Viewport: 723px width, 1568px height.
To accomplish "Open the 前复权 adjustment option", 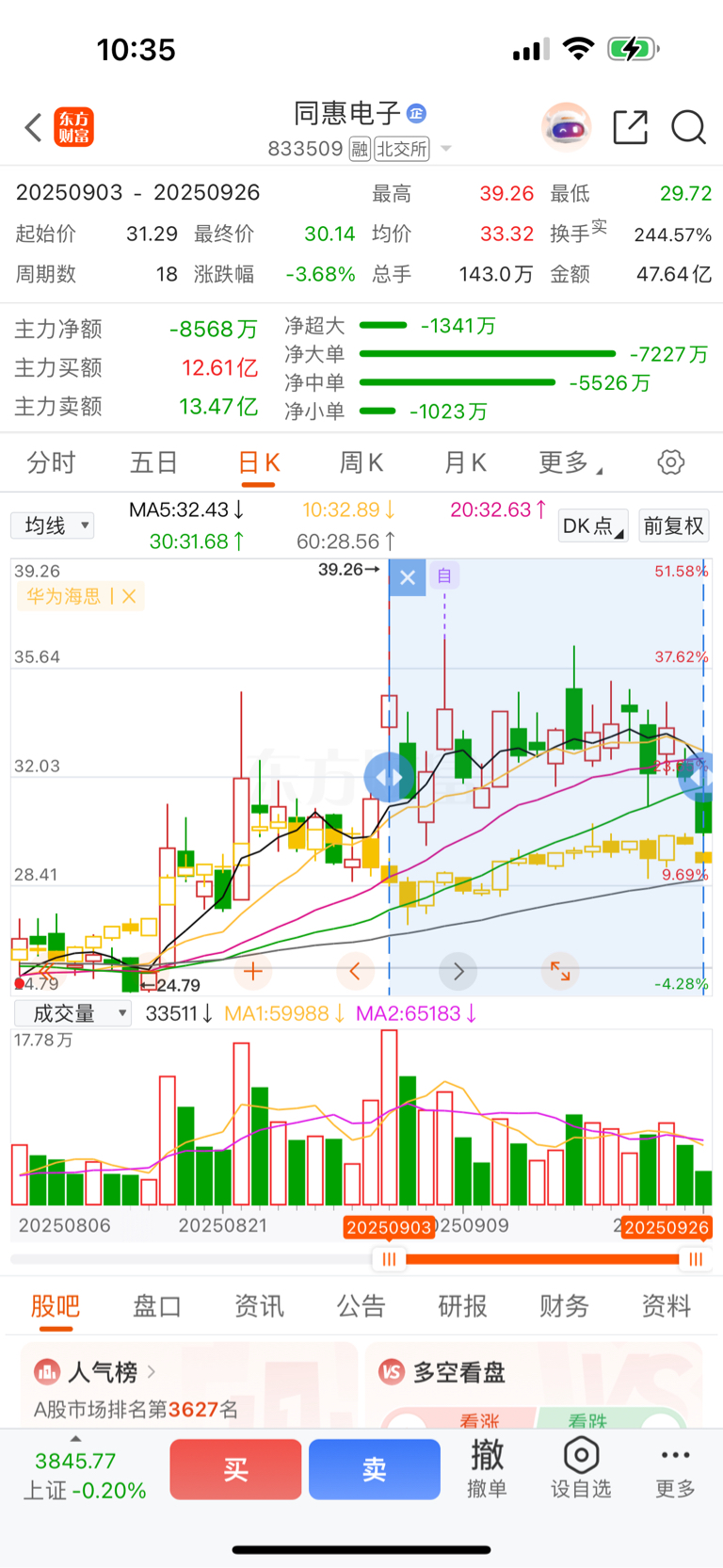I will pos(673,525).
